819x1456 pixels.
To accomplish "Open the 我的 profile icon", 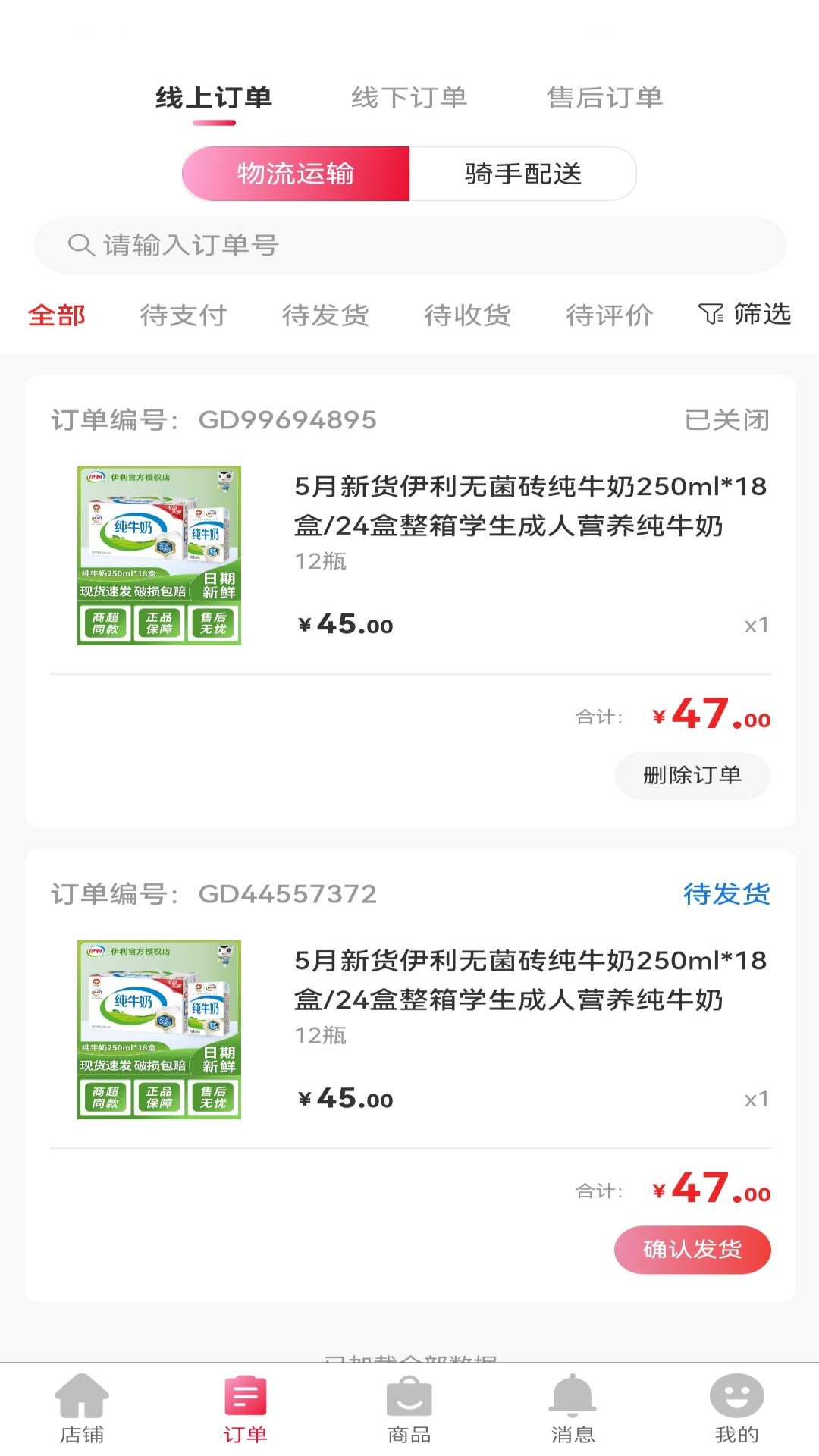I will click(x=736, y=1407).
